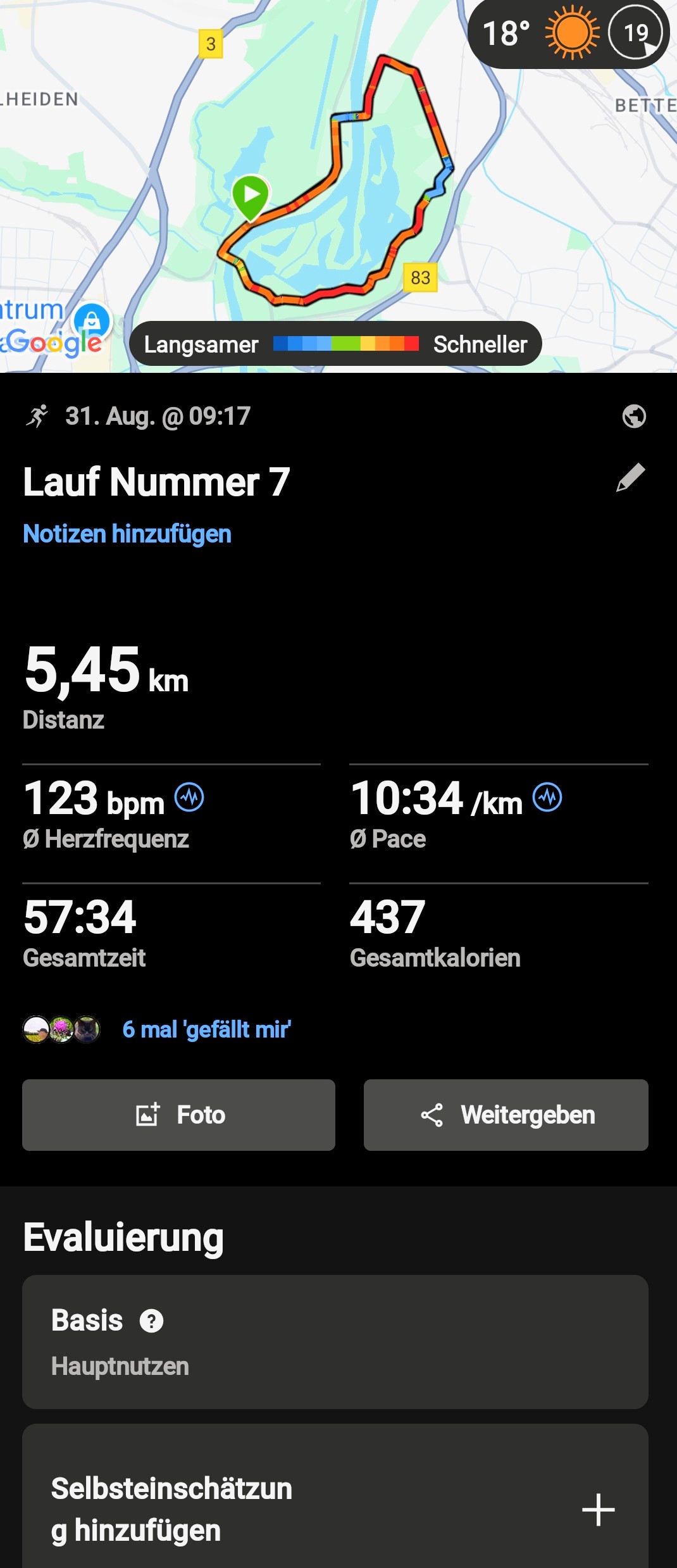
Task: Share the run via Weitergeben
Action: (506, 1115)
